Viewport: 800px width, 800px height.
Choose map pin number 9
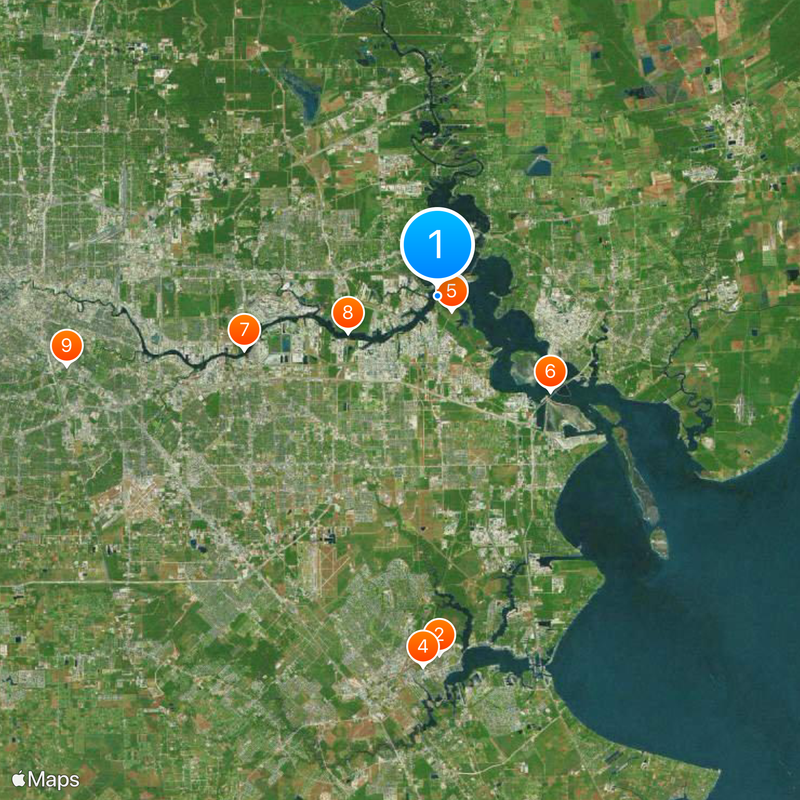[66, 346]
